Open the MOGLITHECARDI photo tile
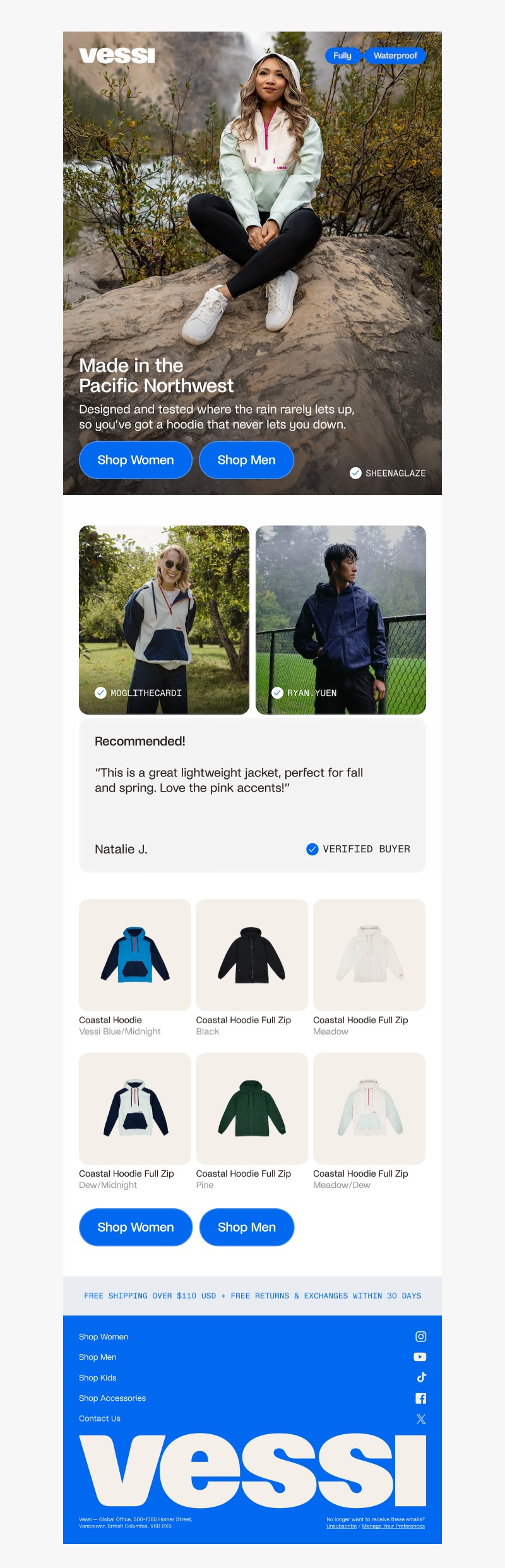The width and height of the screenshot is (505, 1568). click(x=164, y=619)
